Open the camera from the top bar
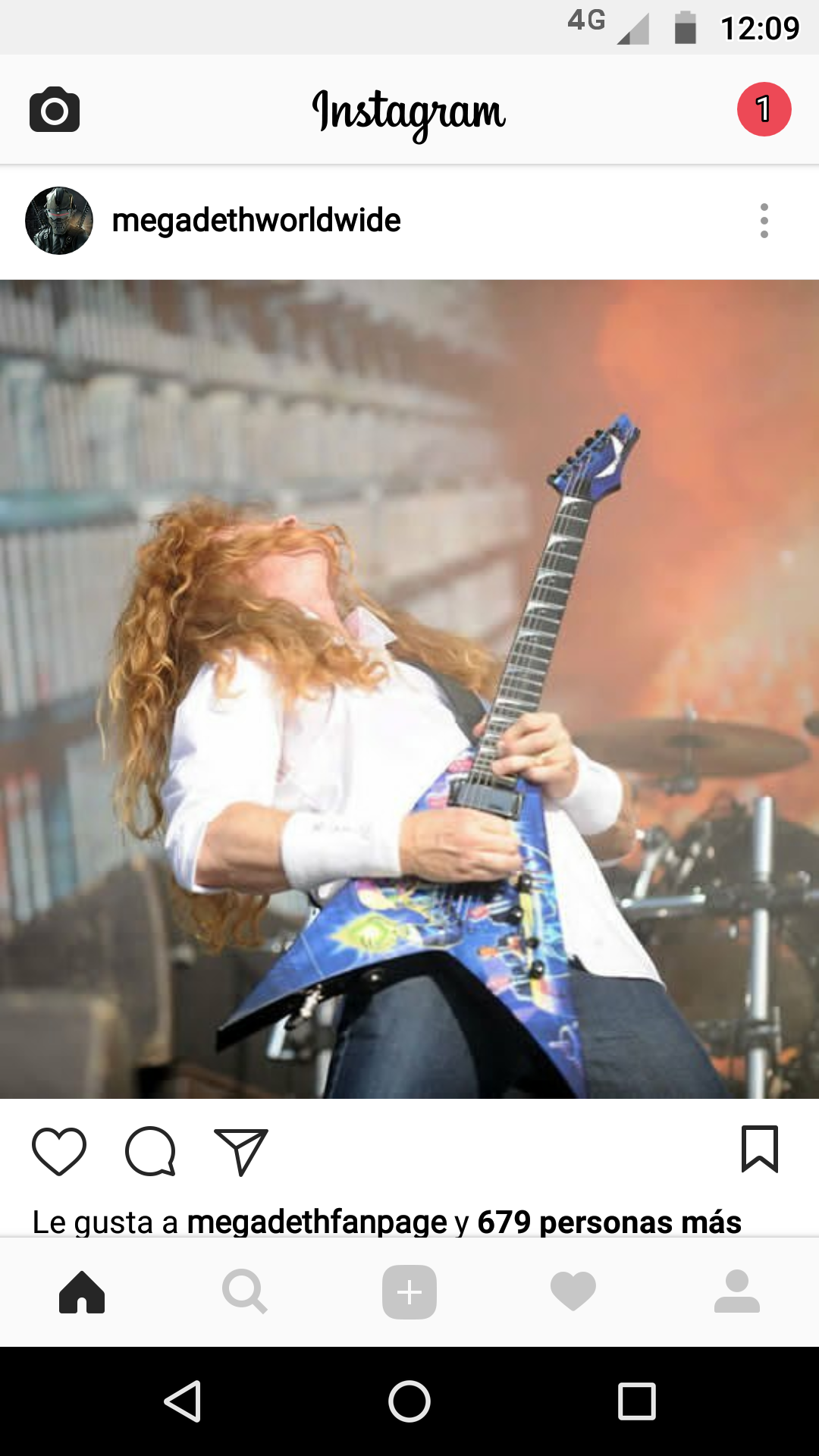Screen dimensions: 819x1456 tap(55, 110)
